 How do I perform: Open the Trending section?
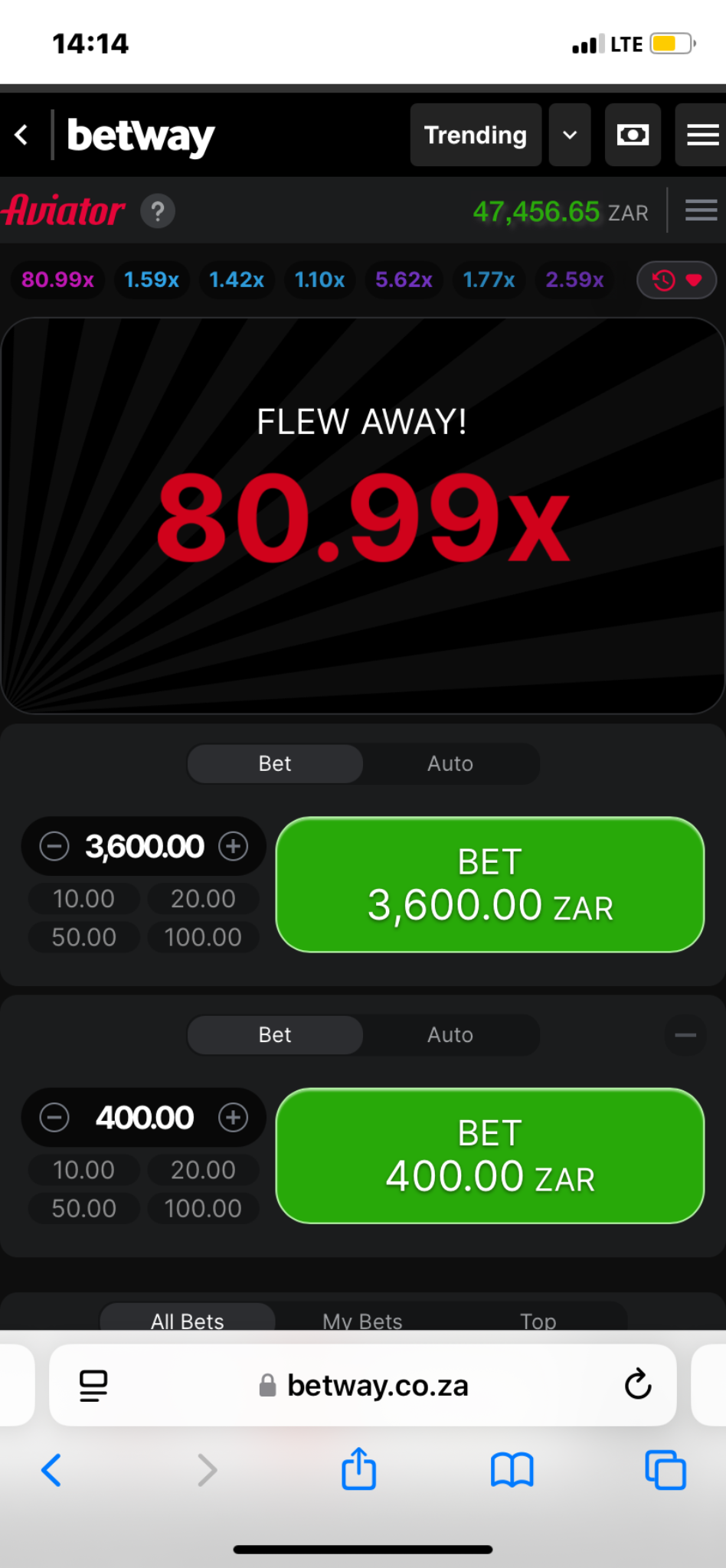coord(476,136)
